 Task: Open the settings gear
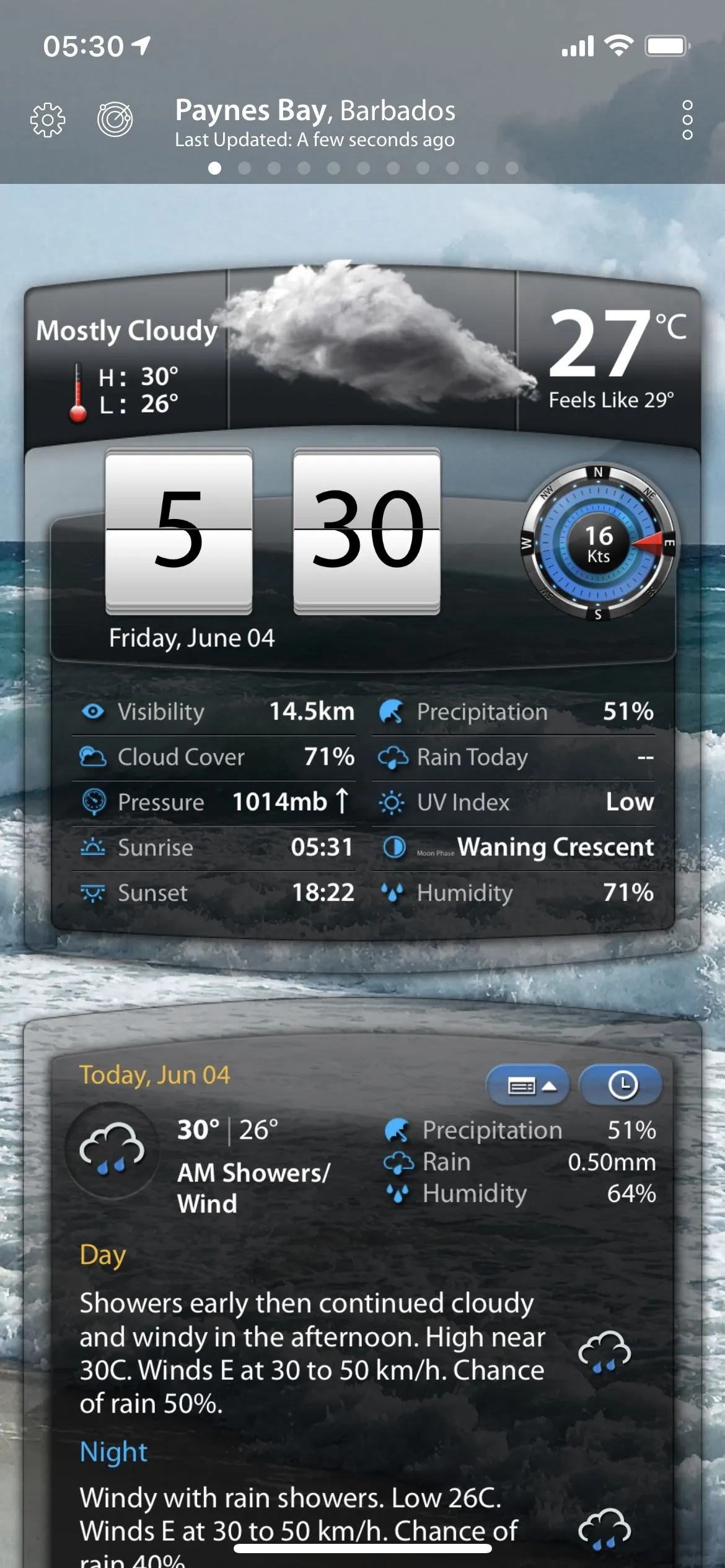pos(48,120)
